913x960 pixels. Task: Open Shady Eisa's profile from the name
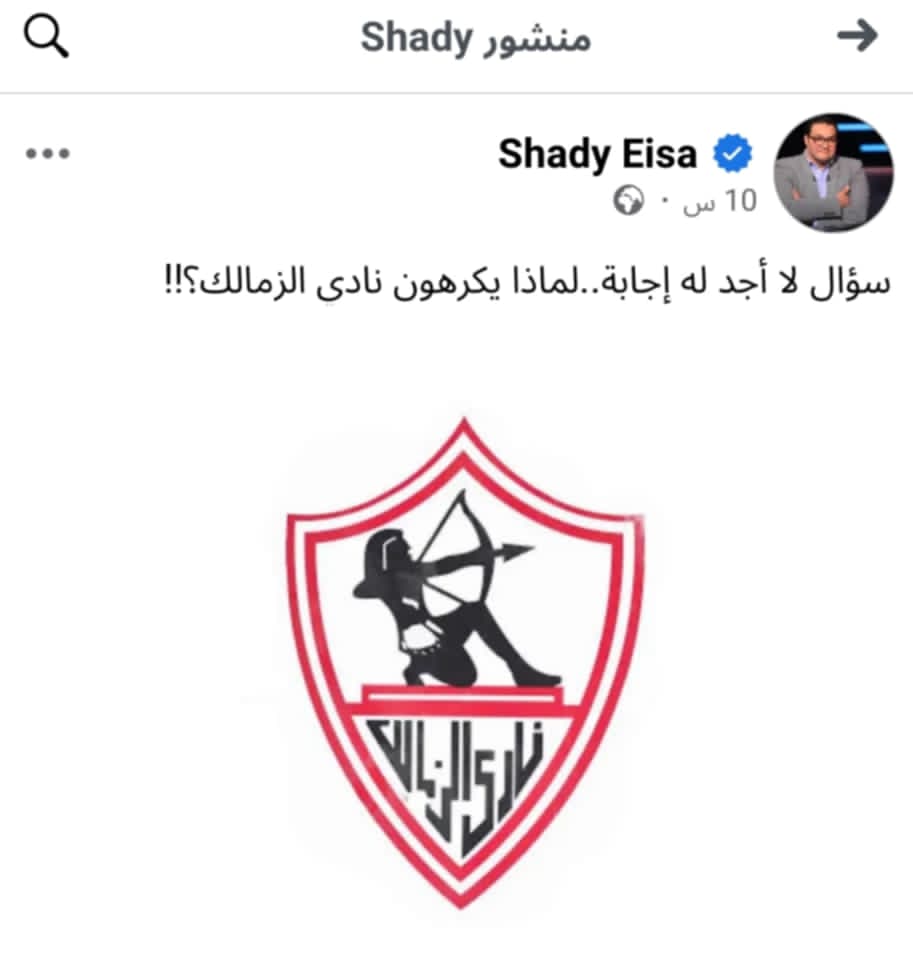tap(597, 154)
